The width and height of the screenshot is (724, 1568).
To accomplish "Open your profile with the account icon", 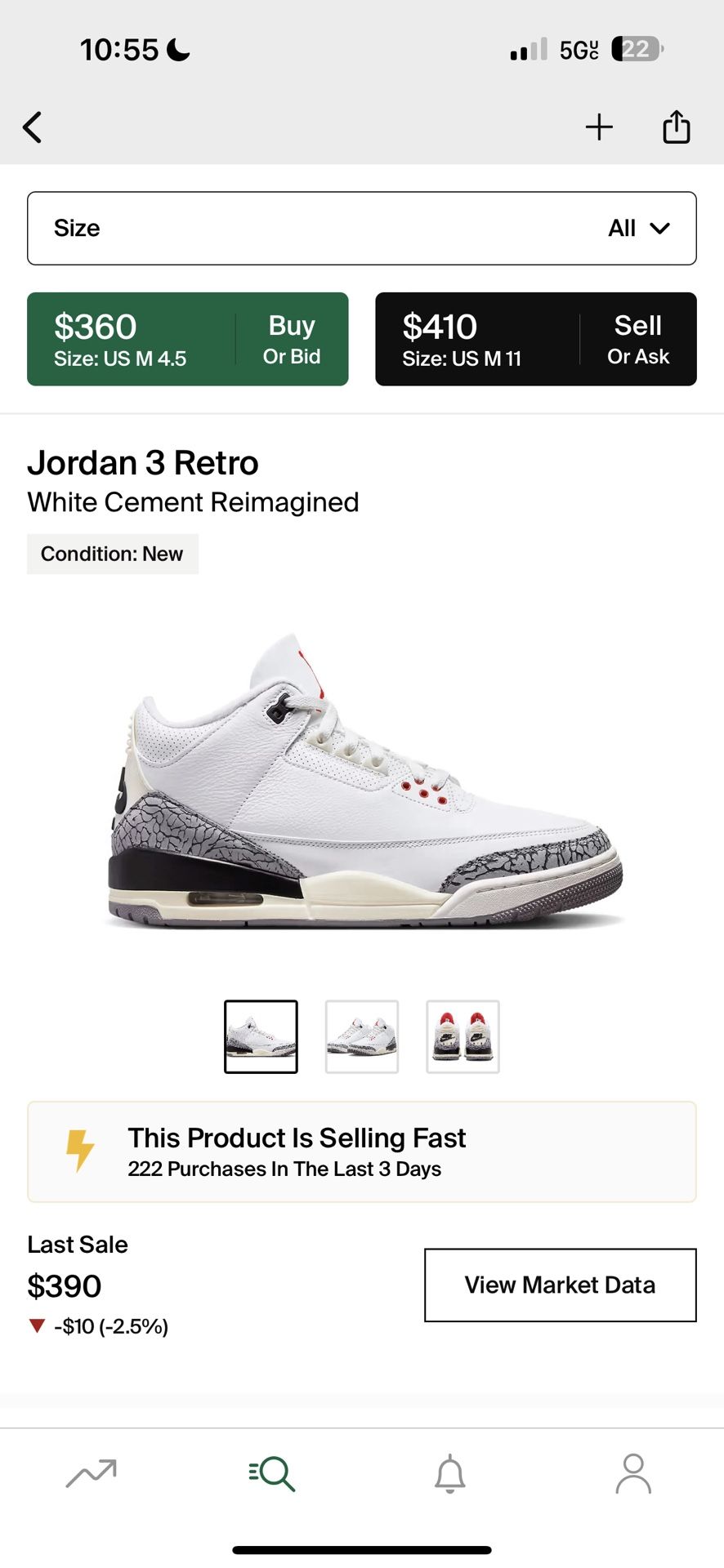I will click(633, 1474).
